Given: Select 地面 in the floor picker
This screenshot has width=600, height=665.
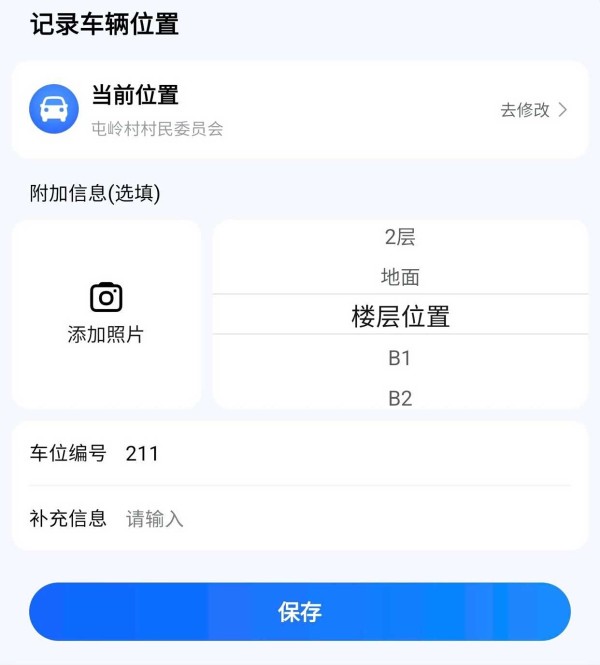Looking at the screenshot, I should point(400,277).
